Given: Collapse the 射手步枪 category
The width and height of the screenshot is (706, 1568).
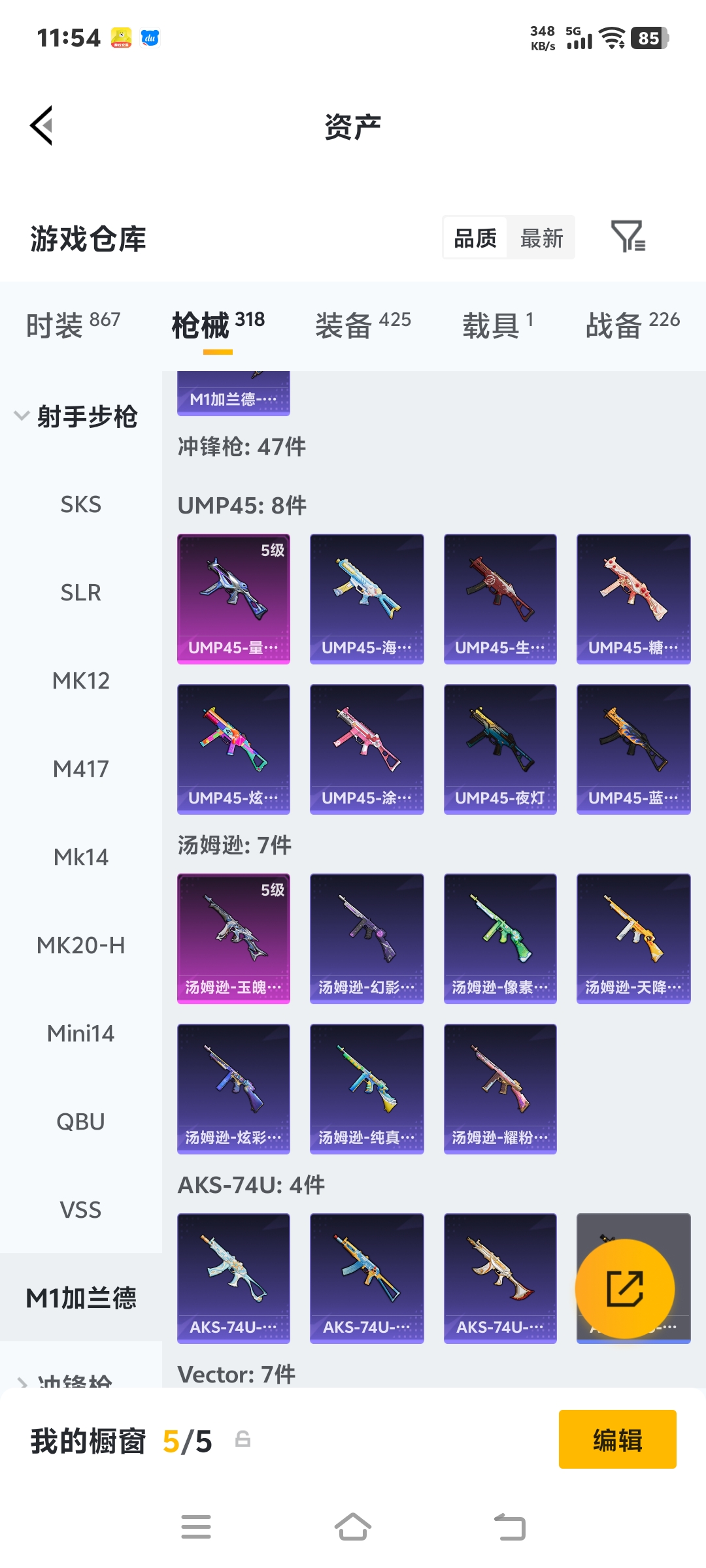Looking at the screenshot, I should [x=76, y=416].
